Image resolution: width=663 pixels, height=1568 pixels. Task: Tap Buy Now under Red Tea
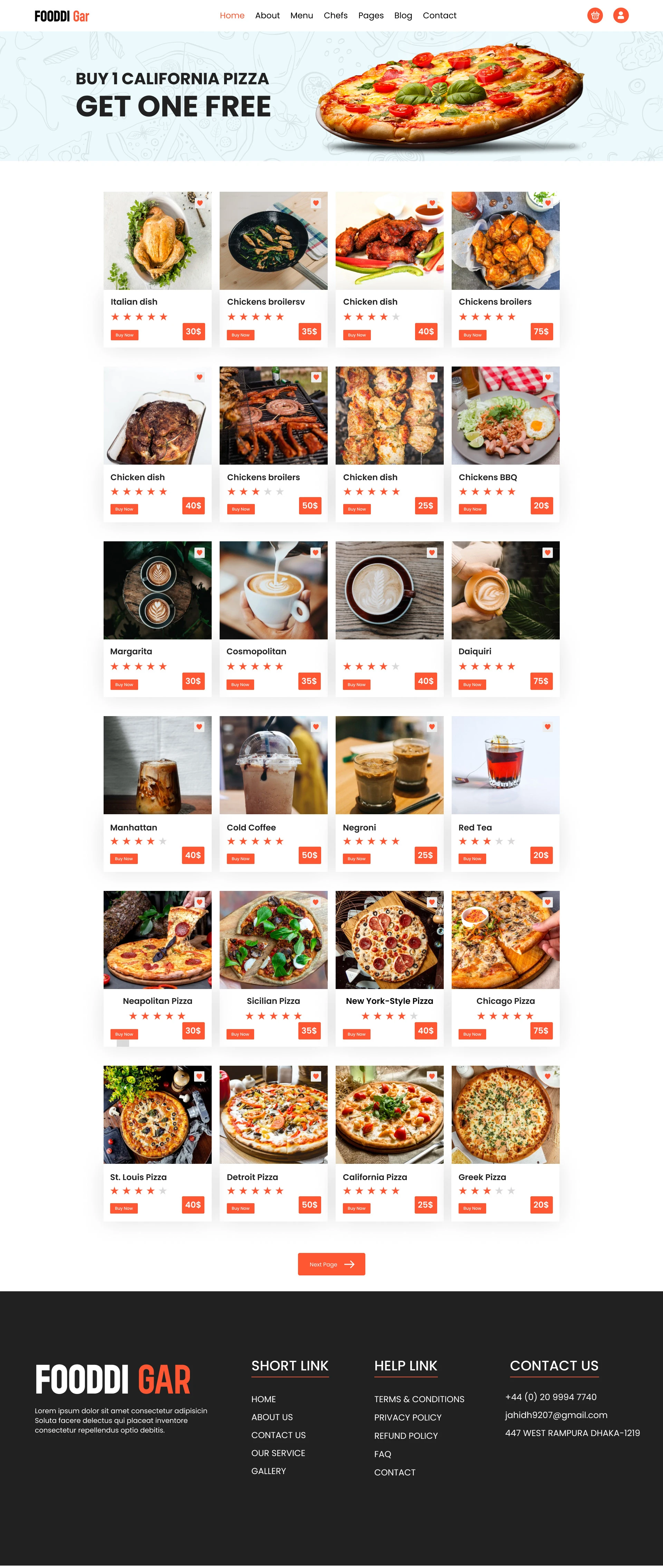[x=472, y=859]
